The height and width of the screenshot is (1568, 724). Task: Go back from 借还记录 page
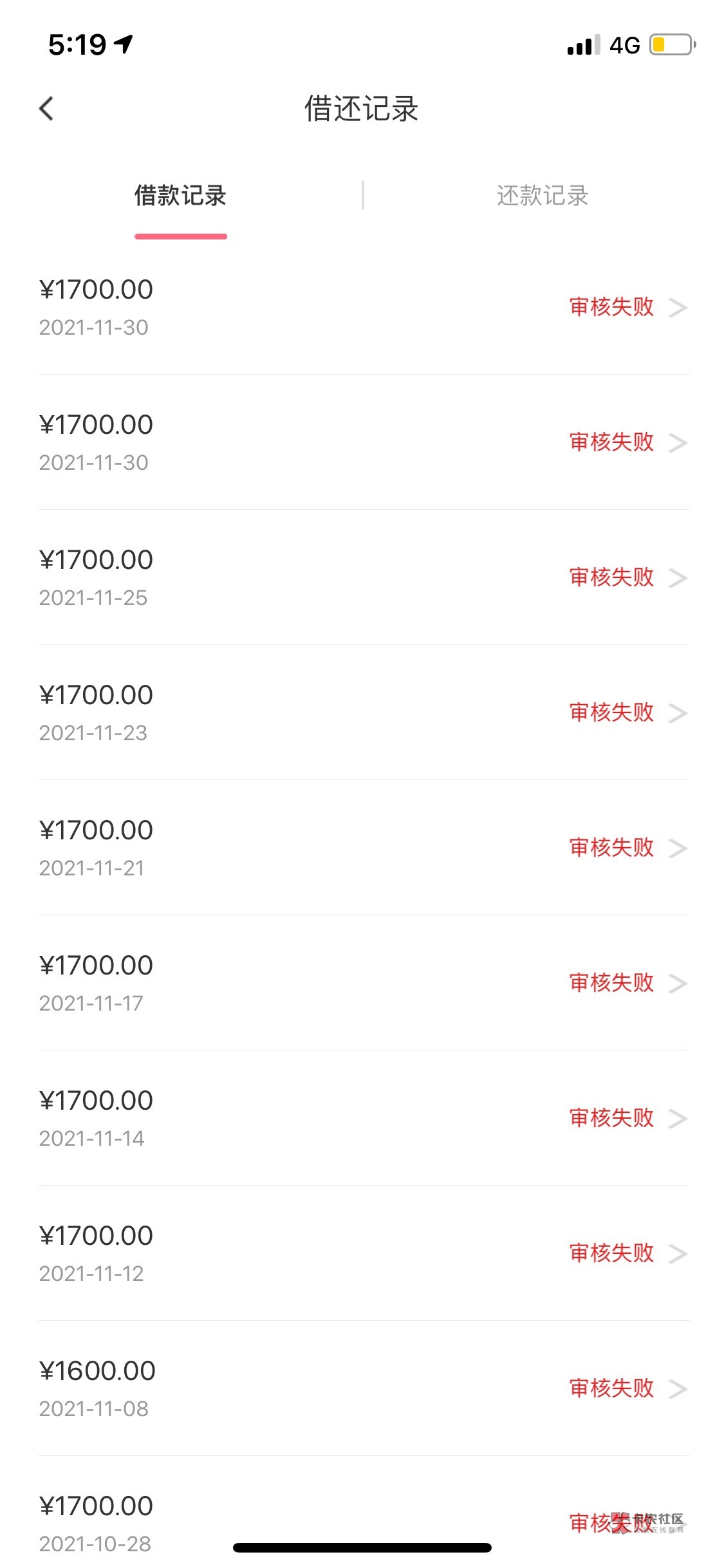(46, 109)
